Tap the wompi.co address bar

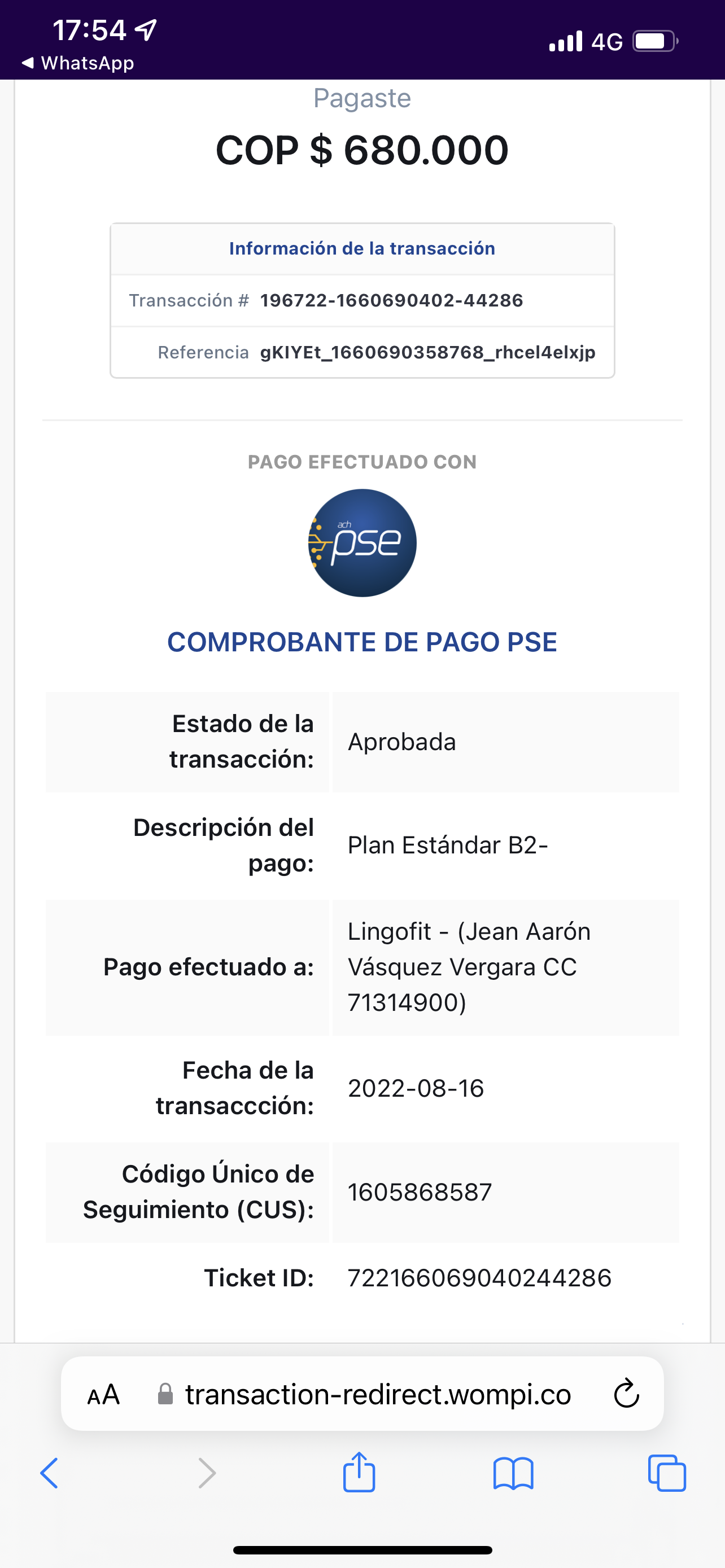377,1395
